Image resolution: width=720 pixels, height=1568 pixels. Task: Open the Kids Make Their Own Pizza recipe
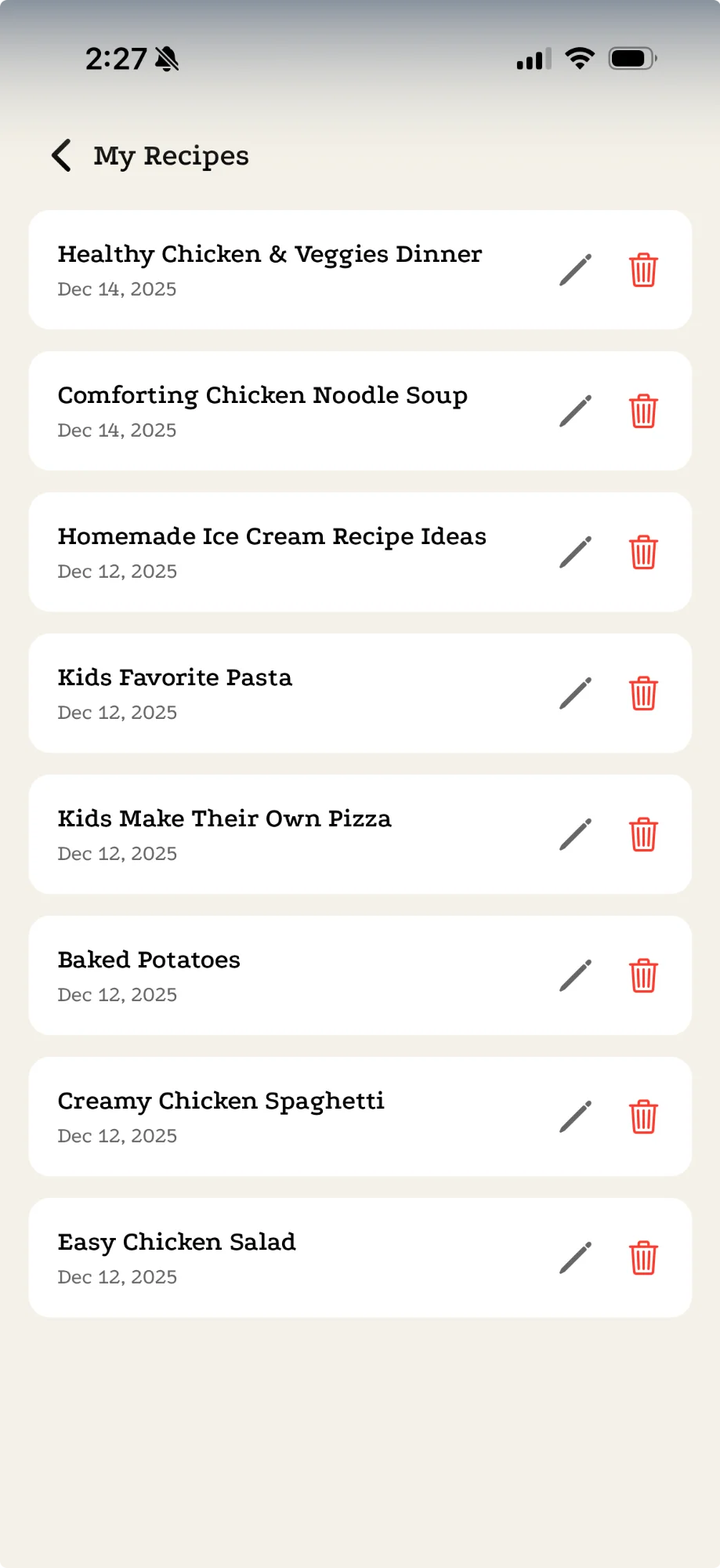pos(224,818)
